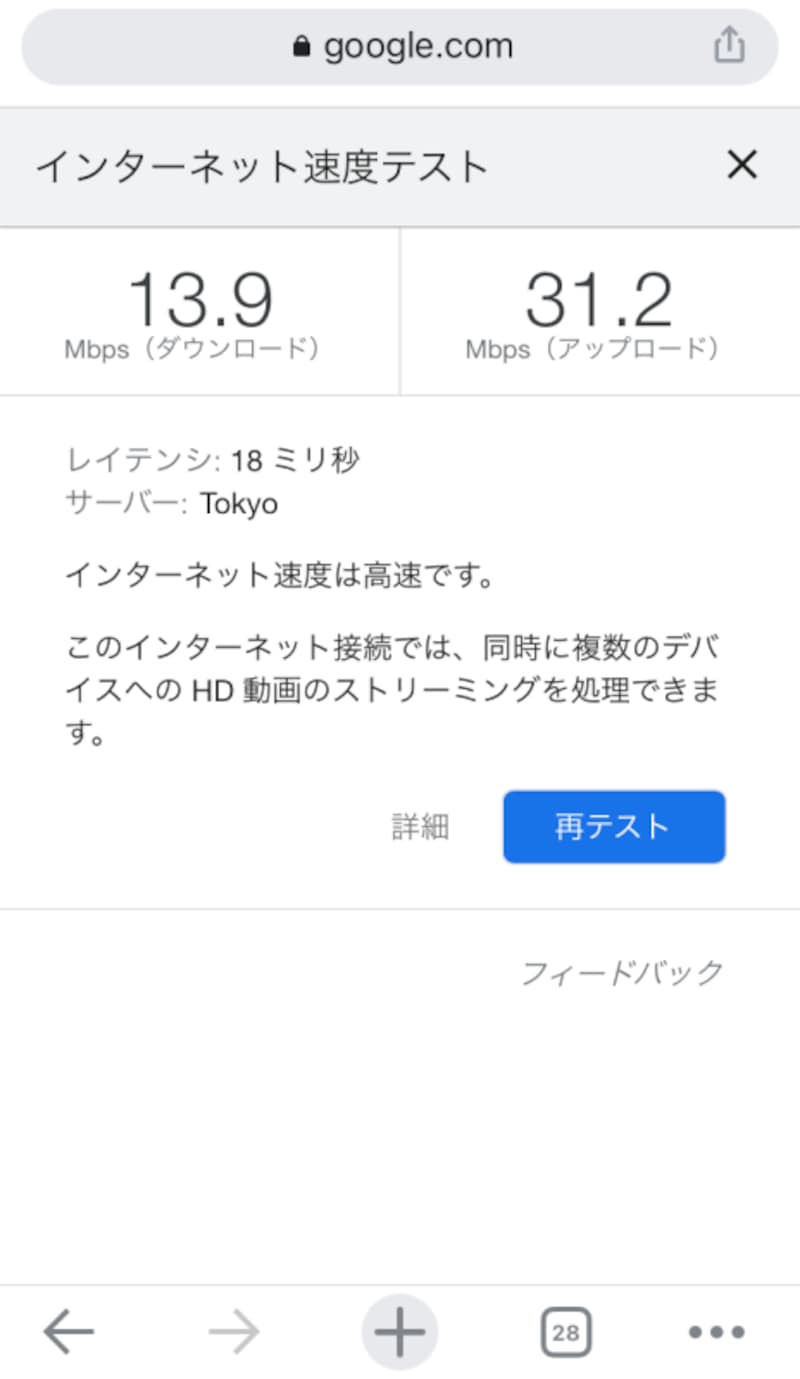
Task: Open 詳細 for more information
Action: pos(420,827)
